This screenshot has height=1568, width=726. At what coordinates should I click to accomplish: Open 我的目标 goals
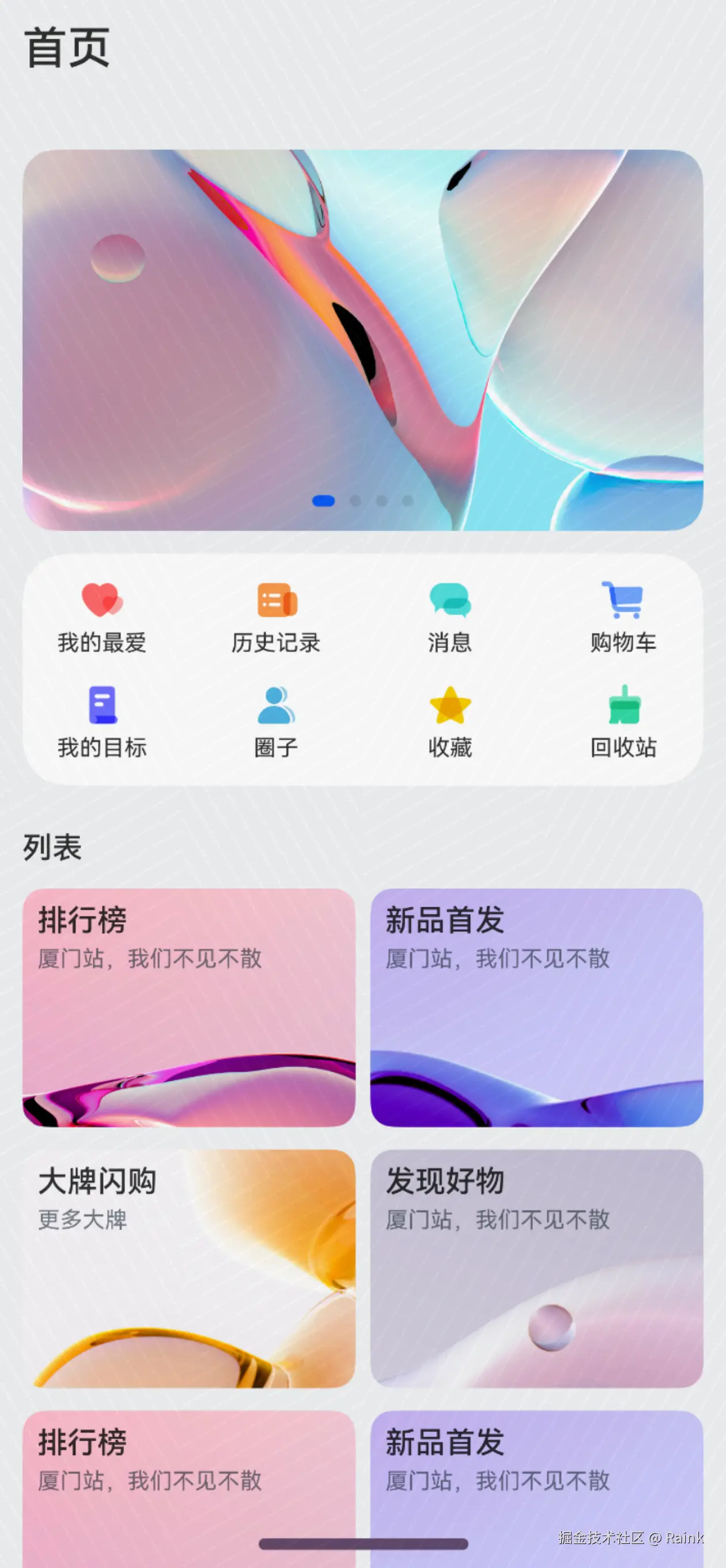(101, 722)
